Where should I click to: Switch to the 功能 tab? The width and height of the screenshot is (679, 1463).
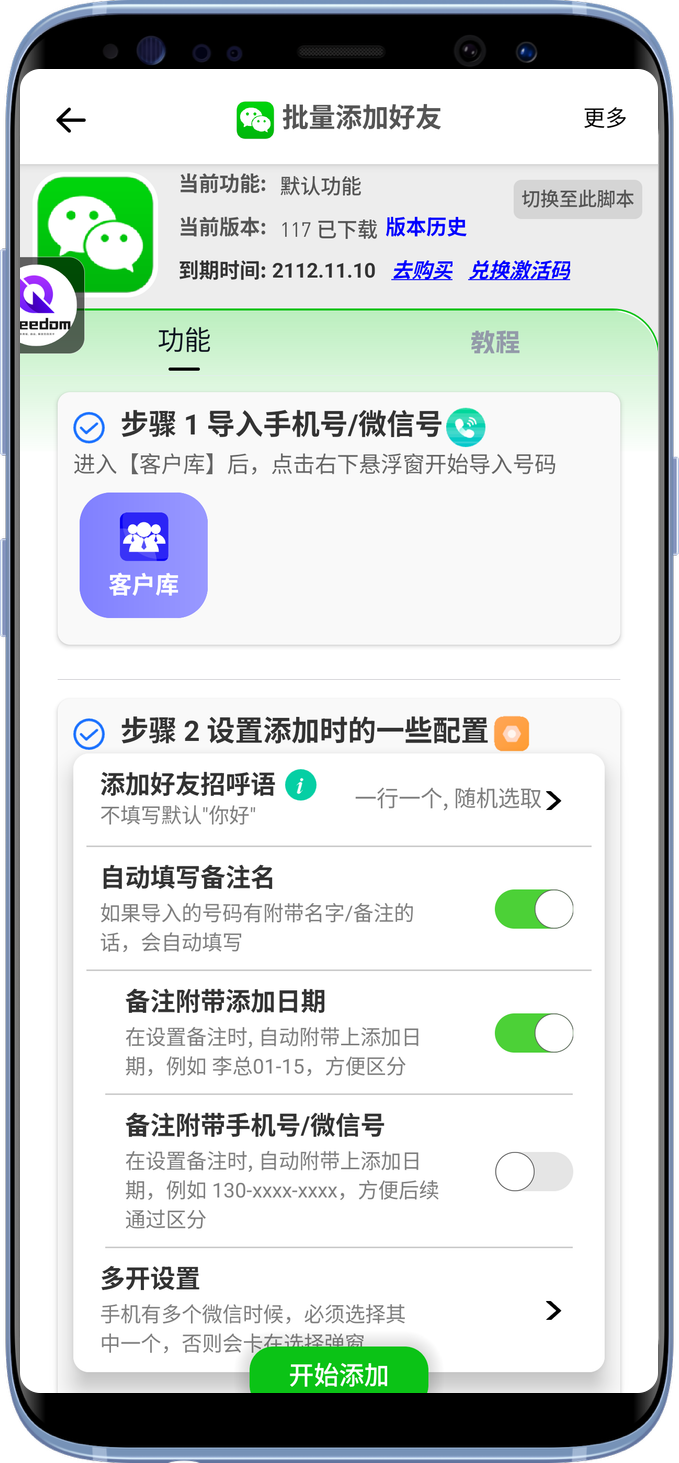(x=184, y=341)
